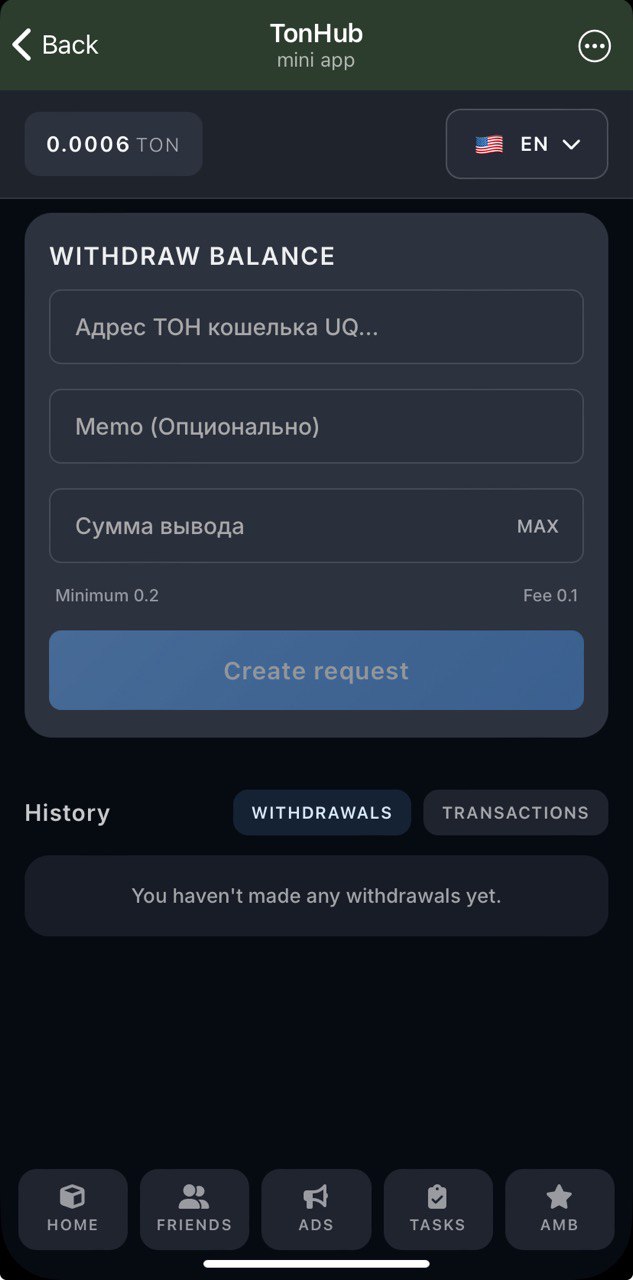This screenshot has height=1280, width=633.
Task: Tap the 0.0006 TON balance chip
Action: tap(113, 144)
